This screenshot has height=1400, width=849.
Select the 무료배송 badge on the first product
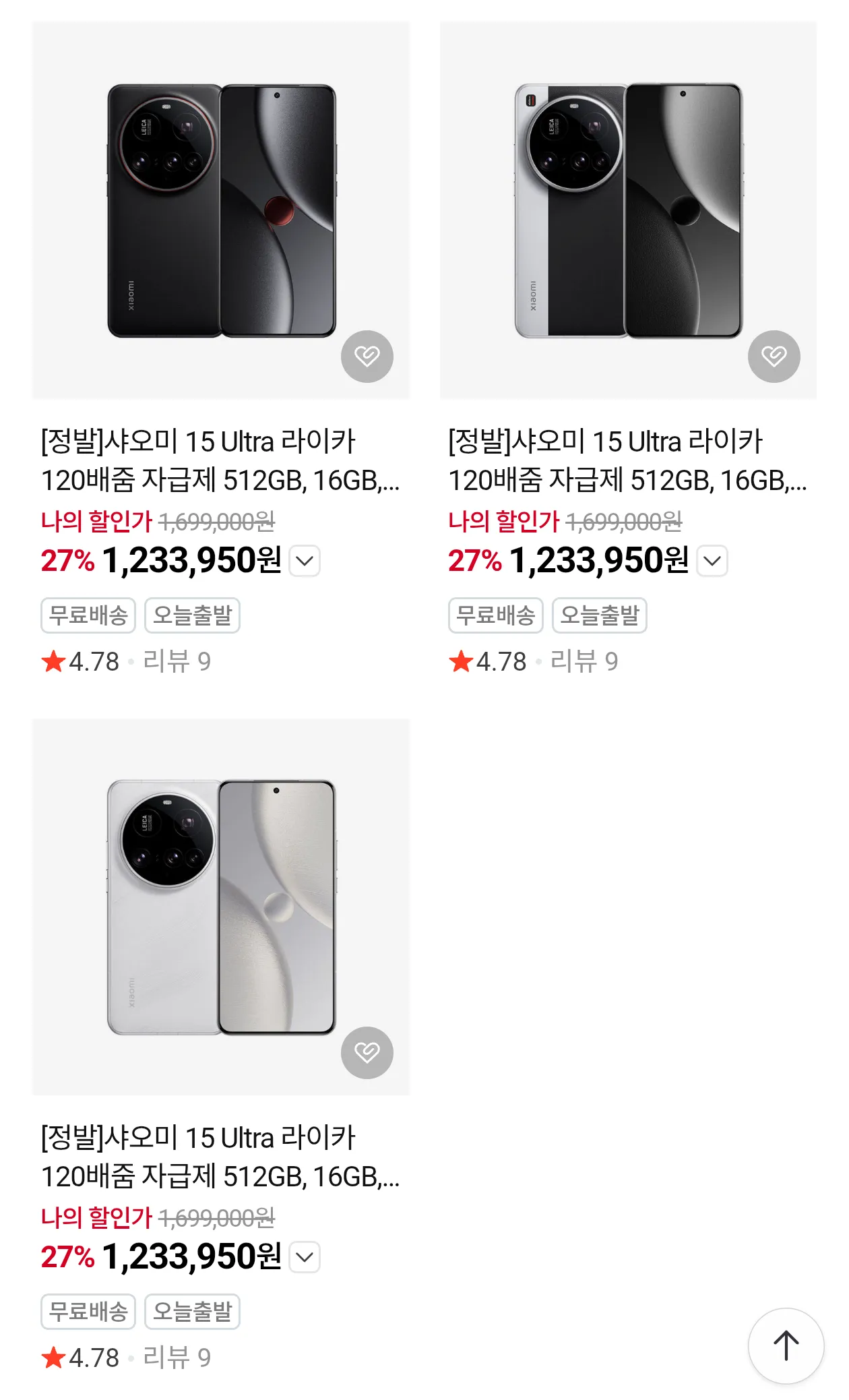pyautogui.click(x=88, y=615)
